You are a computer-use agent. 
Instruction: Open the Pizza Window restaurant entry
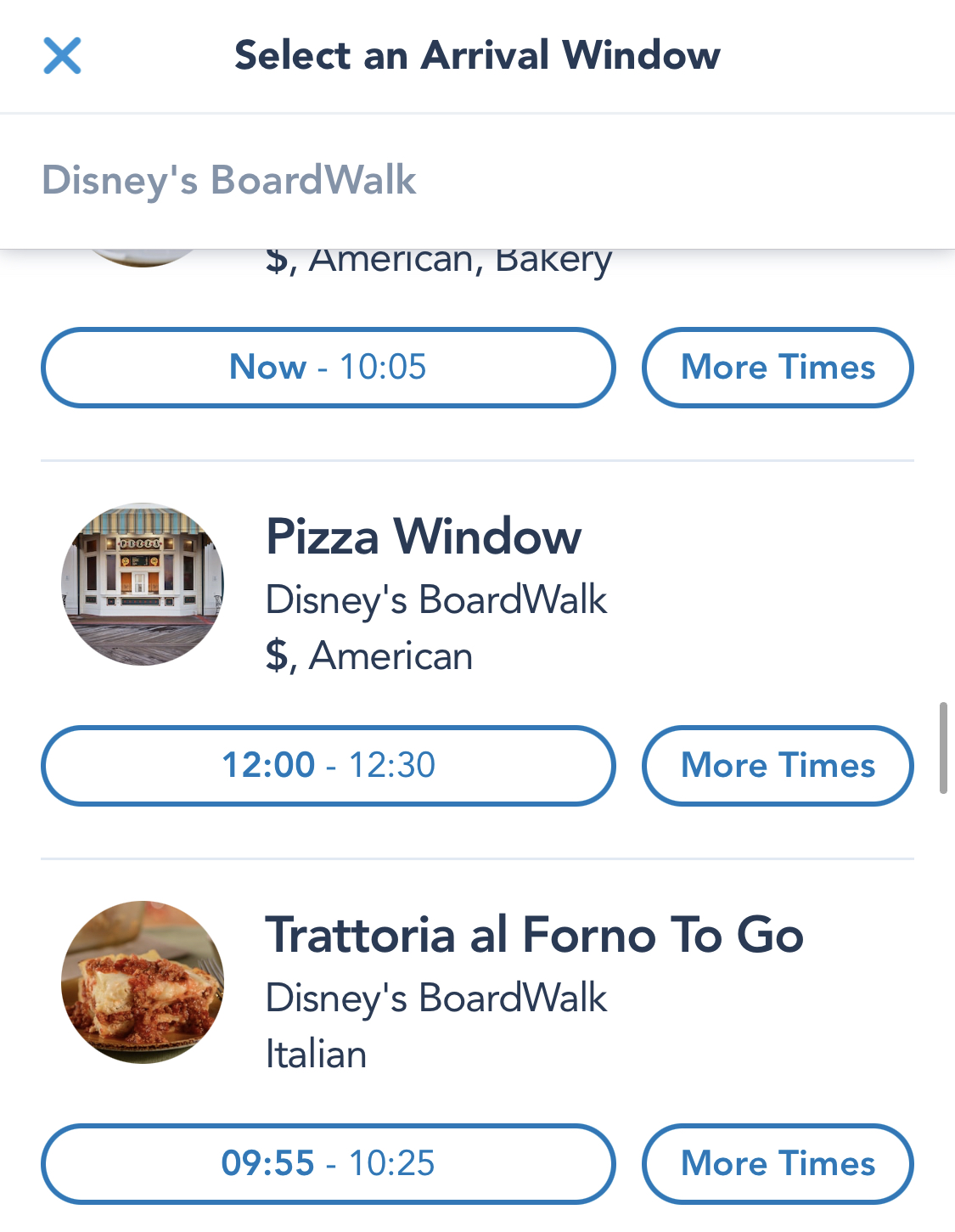click(423, 537)
